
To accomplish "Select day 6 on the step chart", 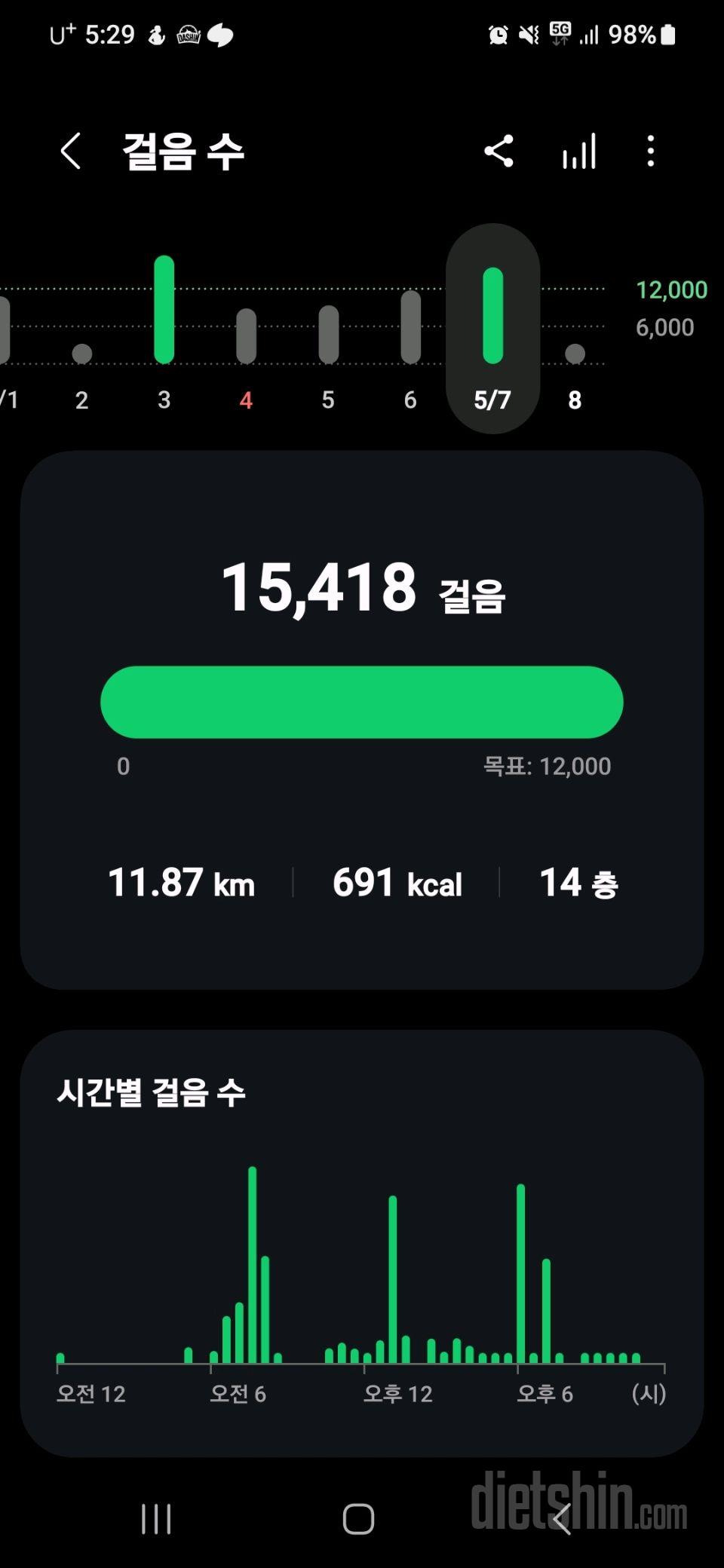I will [410, 347].
